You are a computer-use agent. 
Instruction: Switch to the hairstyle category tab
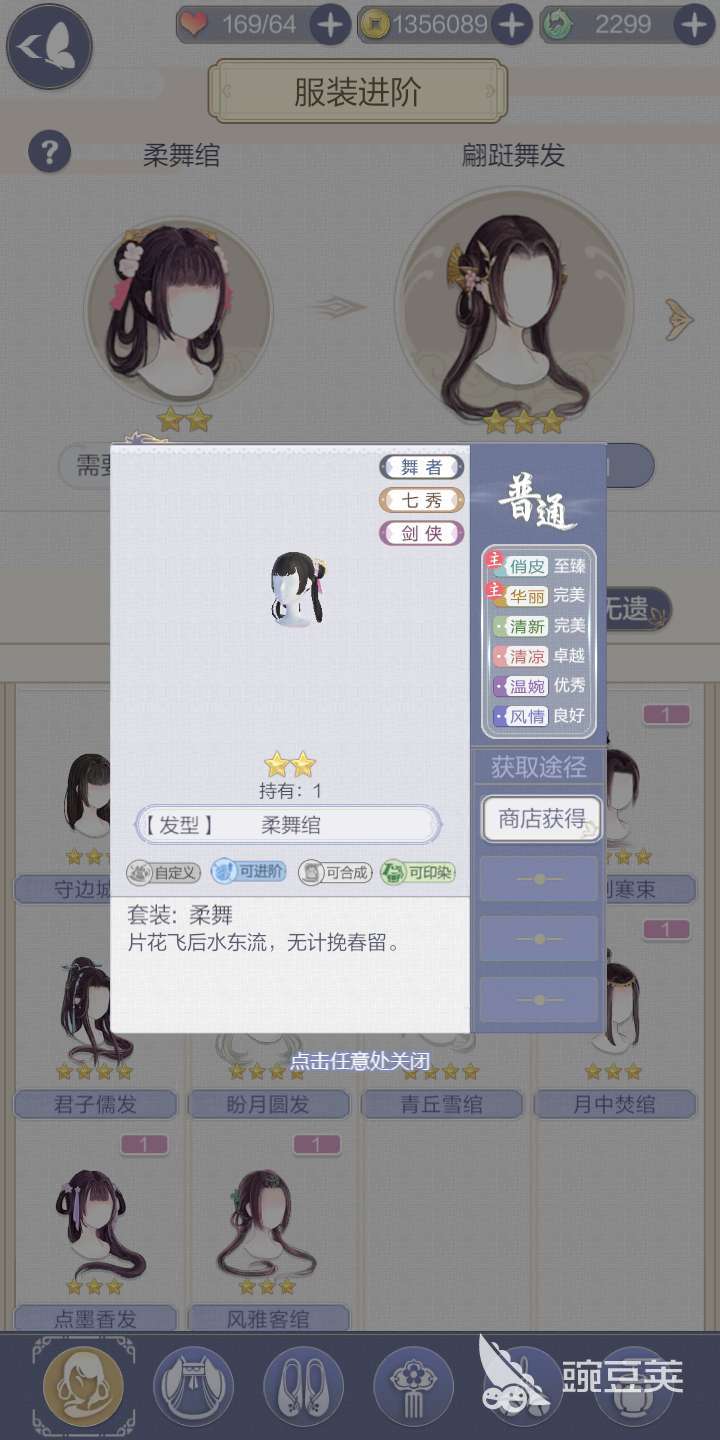tap(83, 1387)
